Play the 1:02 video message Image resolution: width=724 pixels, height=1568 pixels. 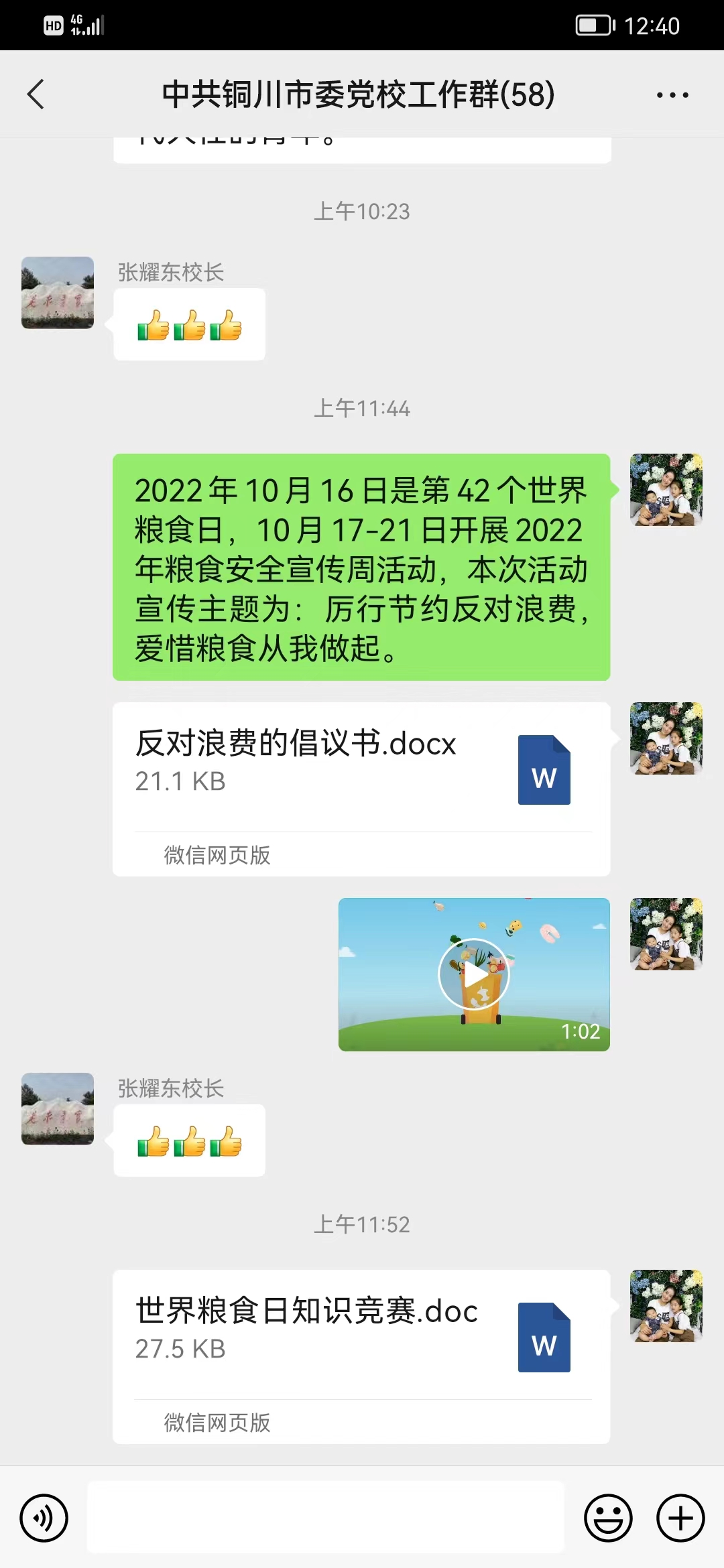[474, 974]
